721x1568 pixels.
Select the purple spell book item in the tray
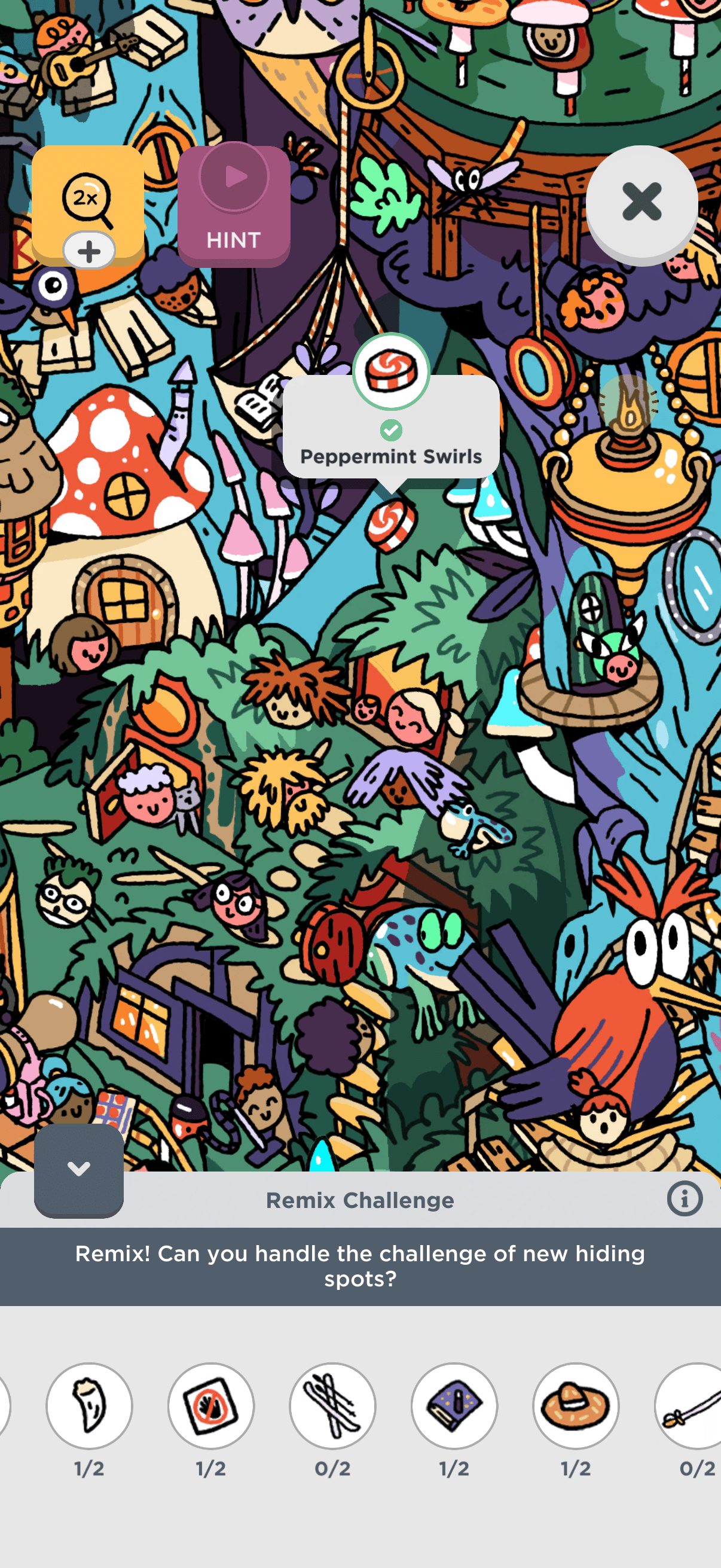coord(454,1405)
